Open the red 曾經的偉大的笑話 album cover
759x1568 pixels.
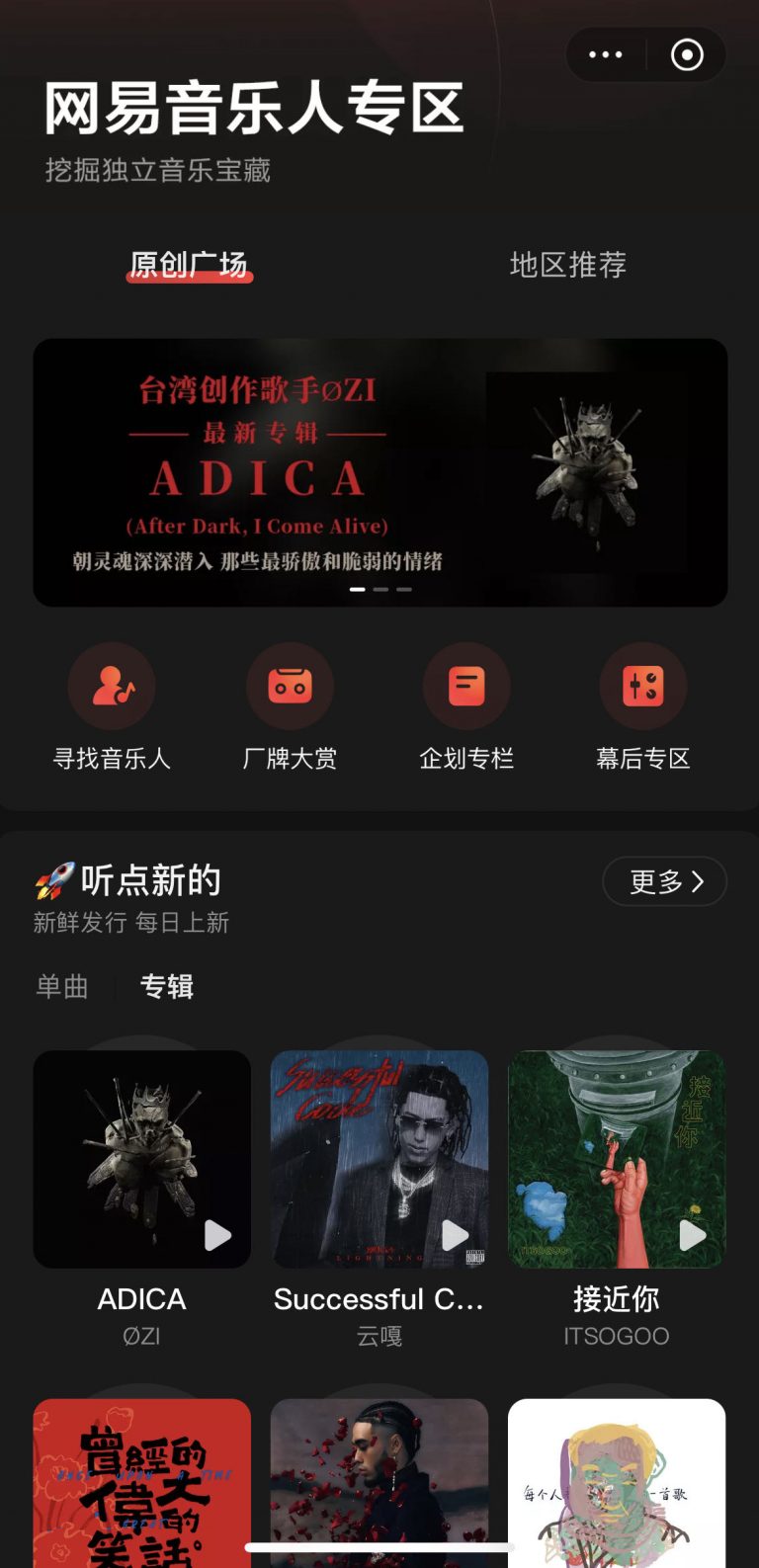(x=142, y=1480)
